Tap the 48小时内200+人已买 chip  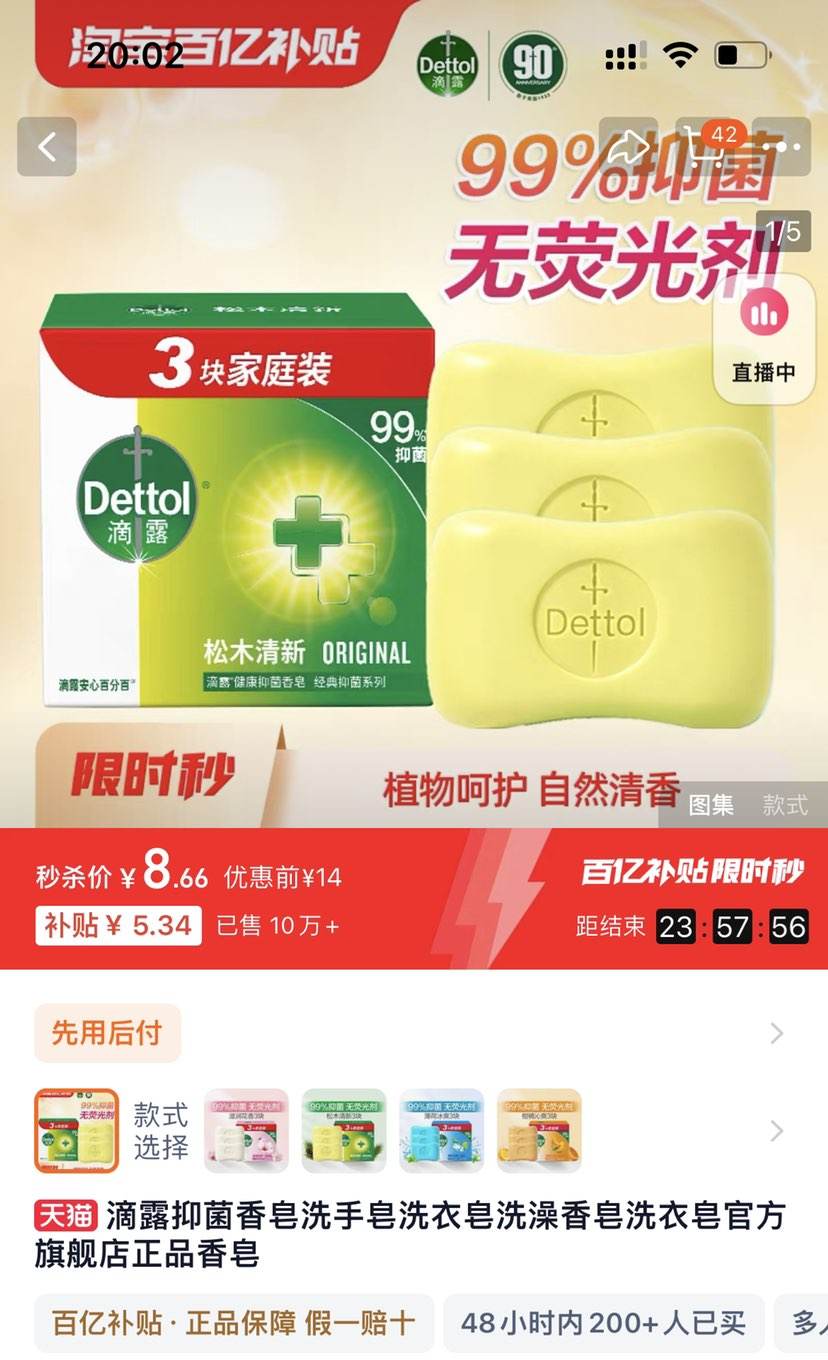tap(603, 1323)
